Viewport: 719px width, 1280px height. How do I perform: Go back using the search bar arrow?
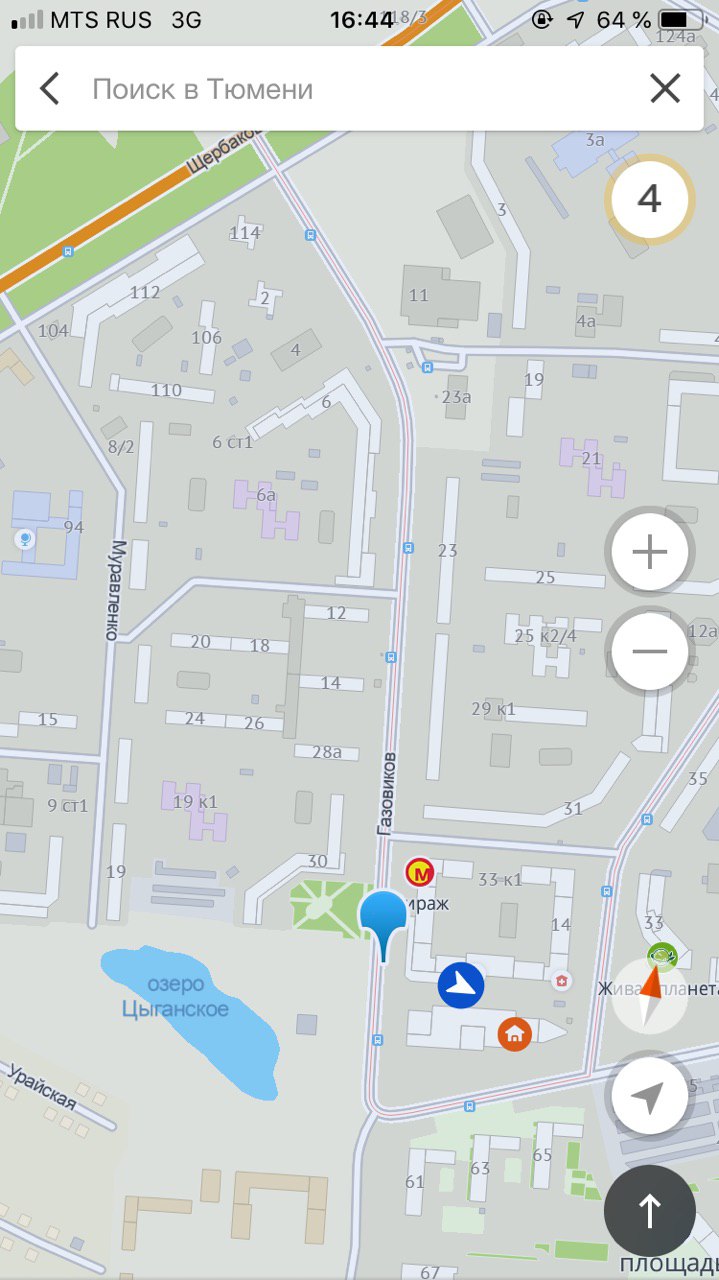point(50,89)
